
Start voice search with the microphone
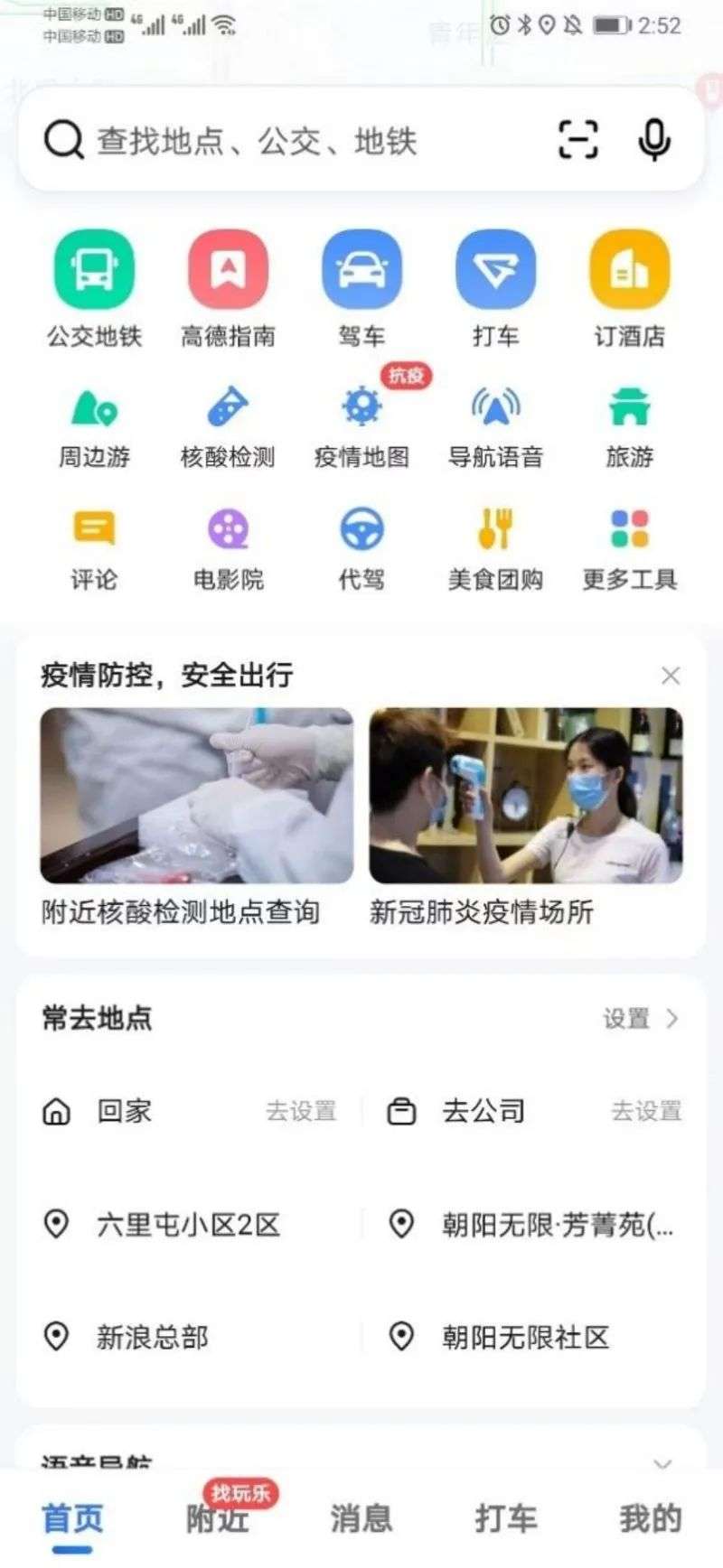(x=653, y=140)
